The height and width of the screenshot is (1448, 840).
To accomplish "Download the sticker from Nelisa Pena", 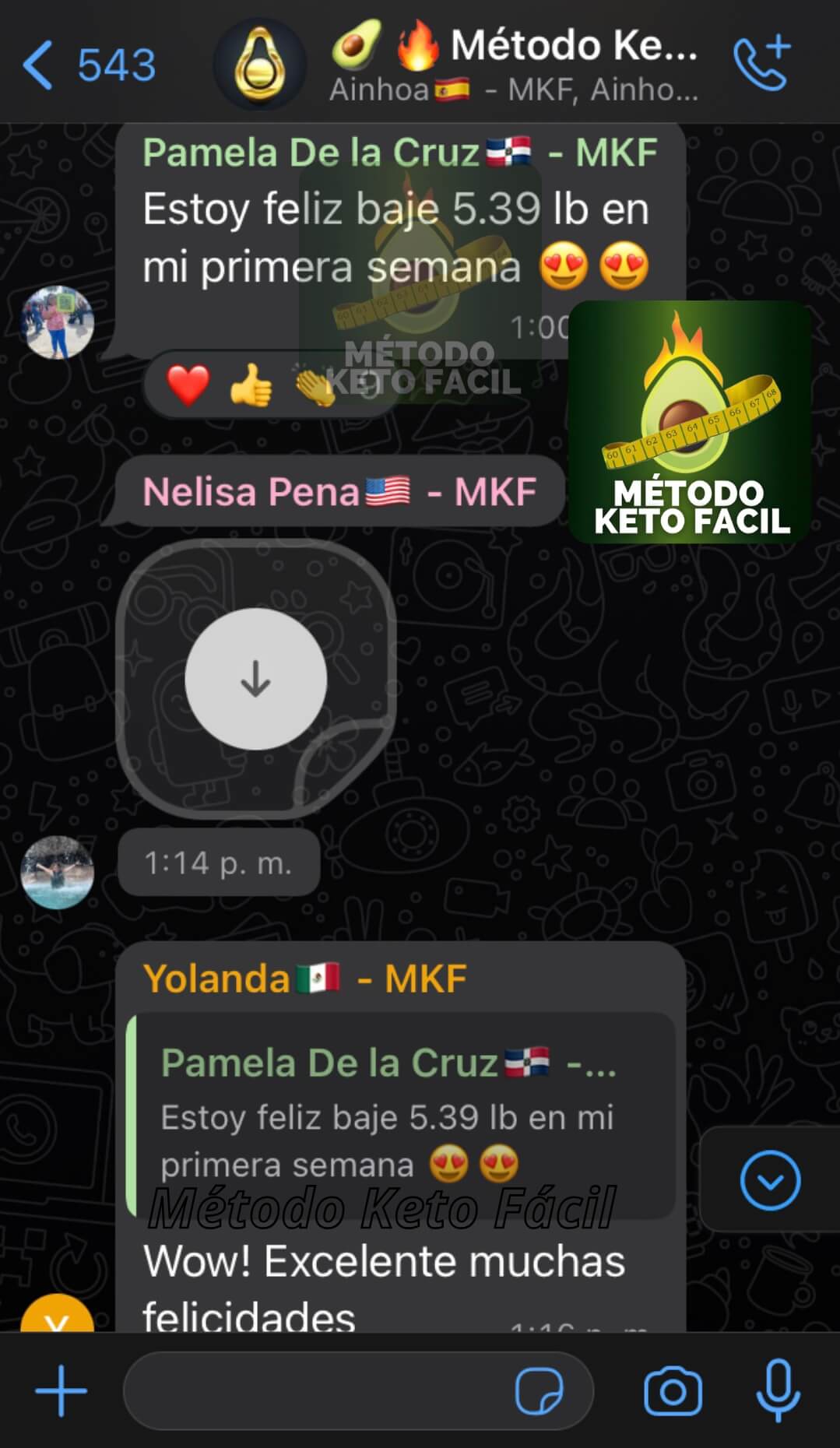I will click(x=255, y=679).
